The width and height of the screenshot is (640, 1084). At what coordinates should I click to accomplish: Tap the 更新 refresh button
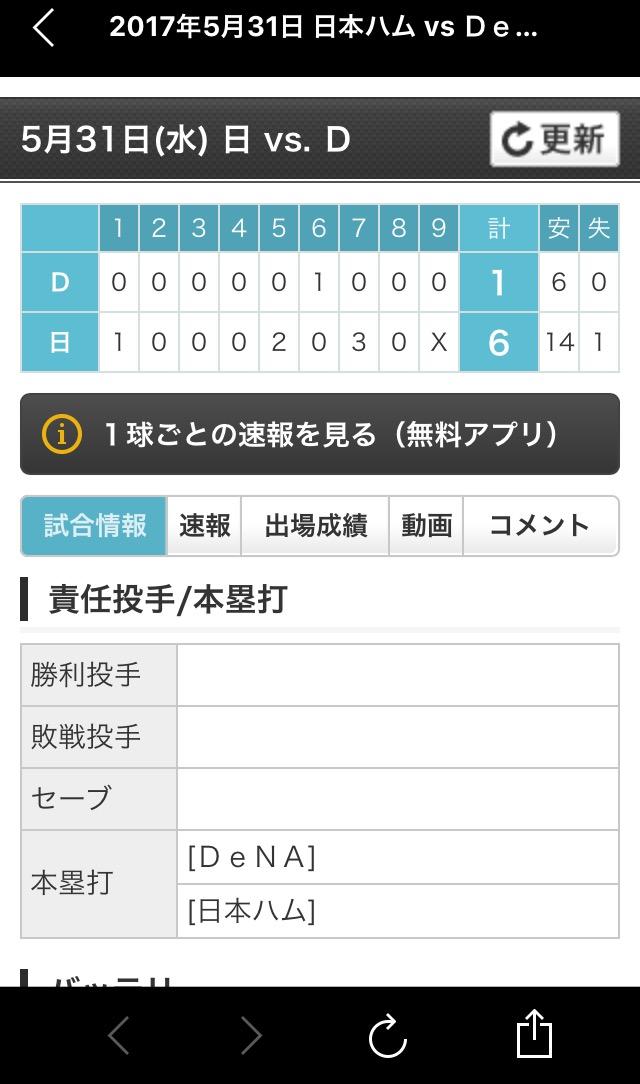tap(555, 139)
